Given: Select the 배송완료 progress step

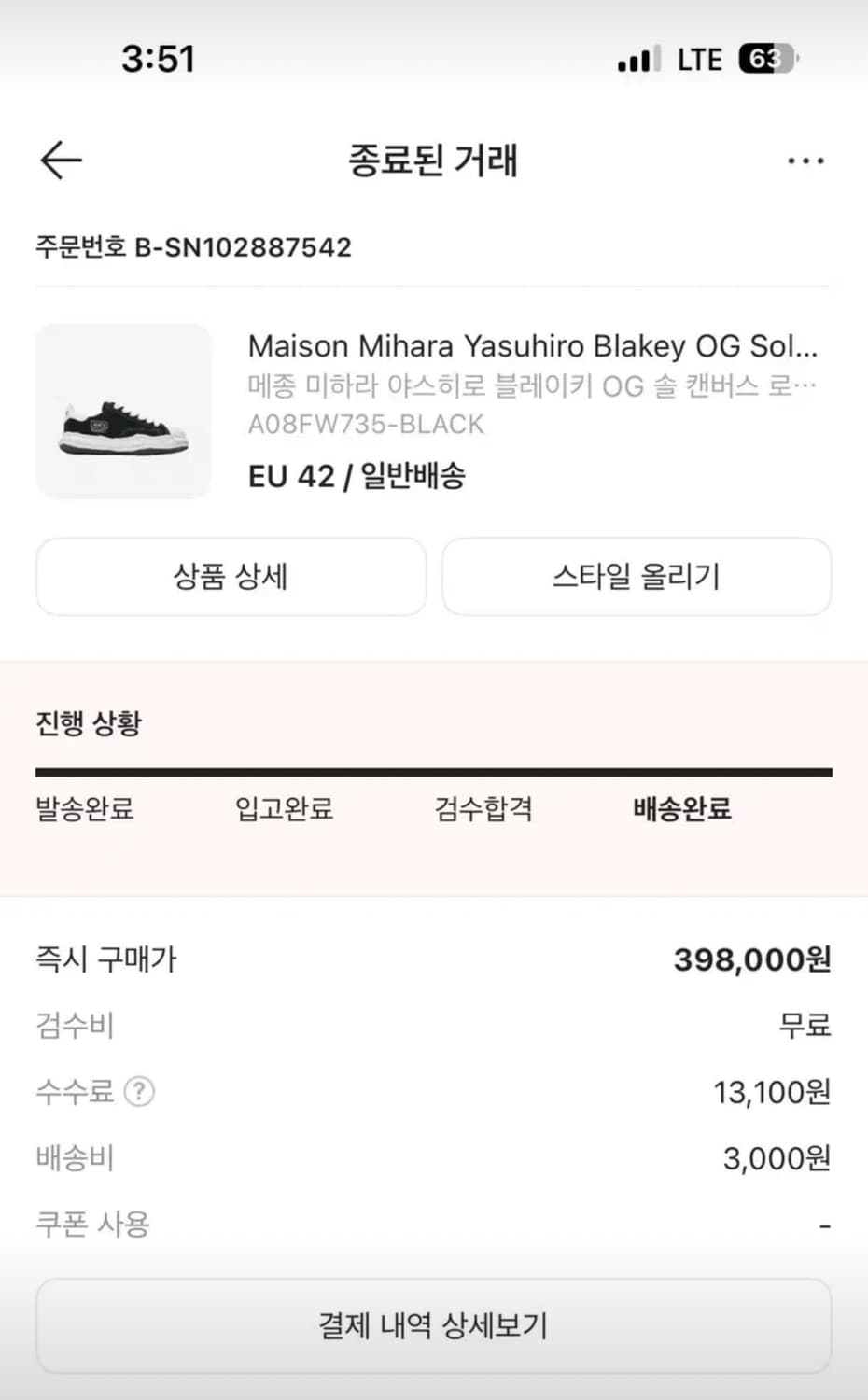Looking at the screenshot, I should [x=679, y=810].
